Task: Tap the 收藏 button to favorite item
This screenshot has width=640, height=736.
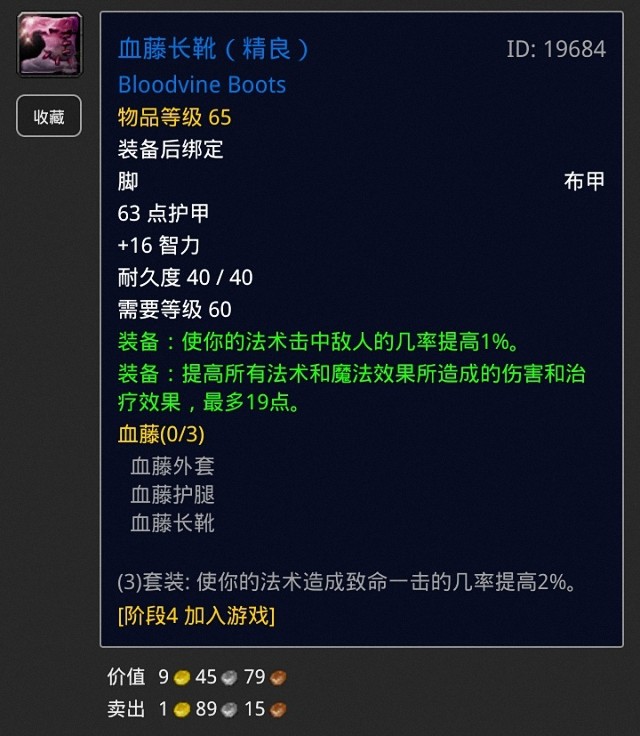Action: click(x=49, y=116)
